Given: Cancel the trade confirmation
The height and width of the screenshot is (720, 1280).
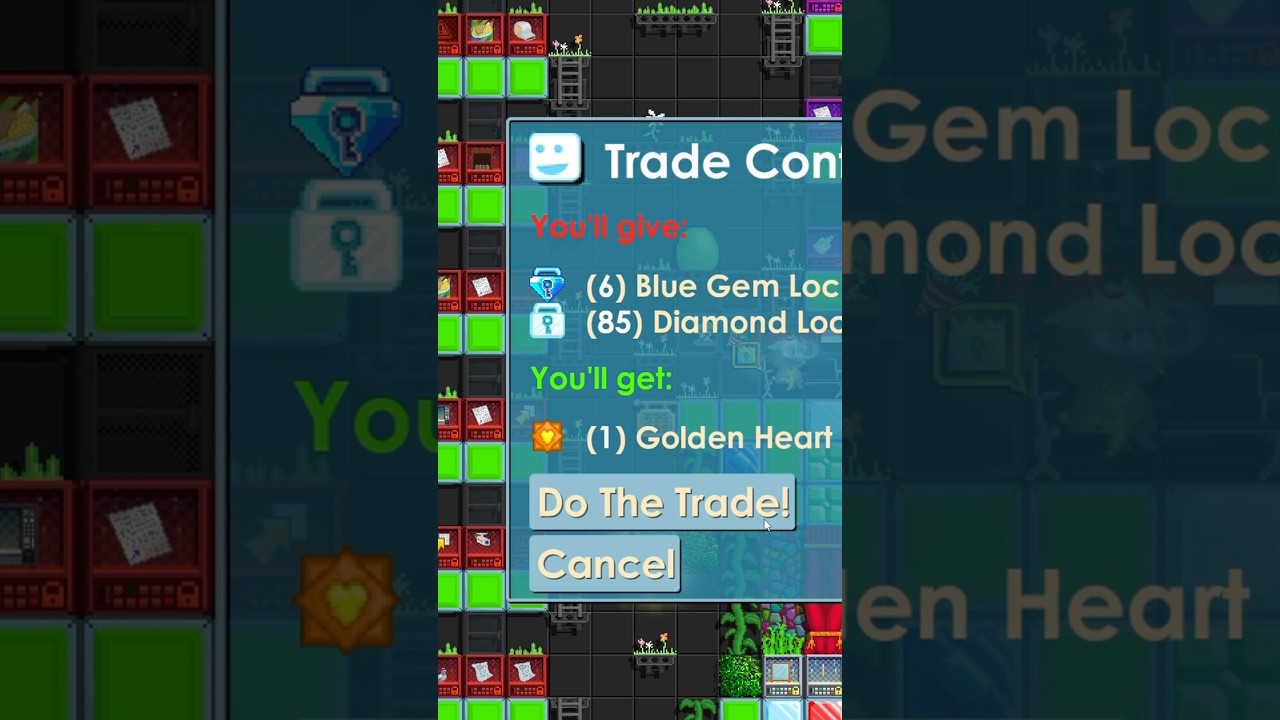Looking at the screenshot, I should pyautogui.click(x=605, y=564).
